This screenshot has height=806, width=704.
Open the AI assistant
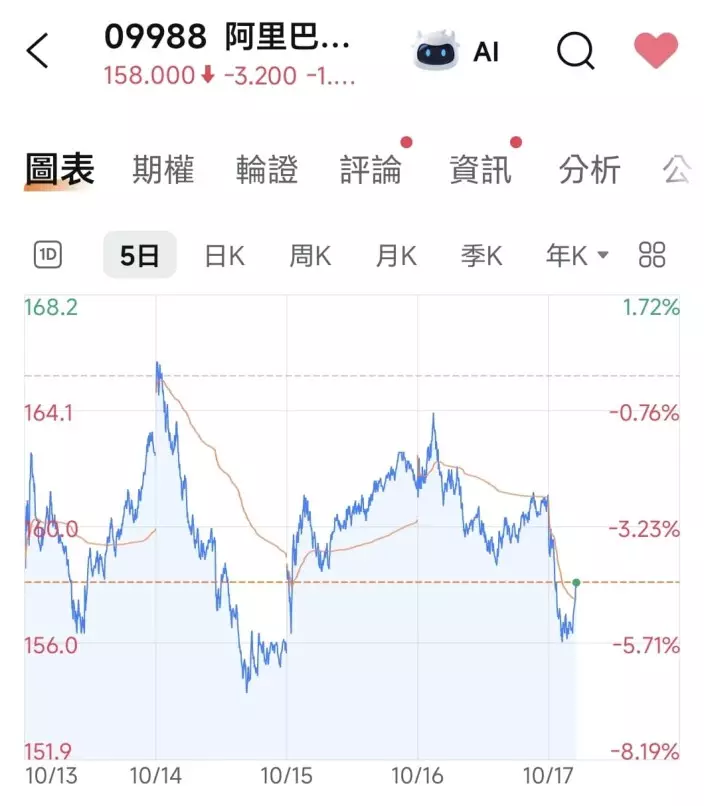[x=457, y=51]
